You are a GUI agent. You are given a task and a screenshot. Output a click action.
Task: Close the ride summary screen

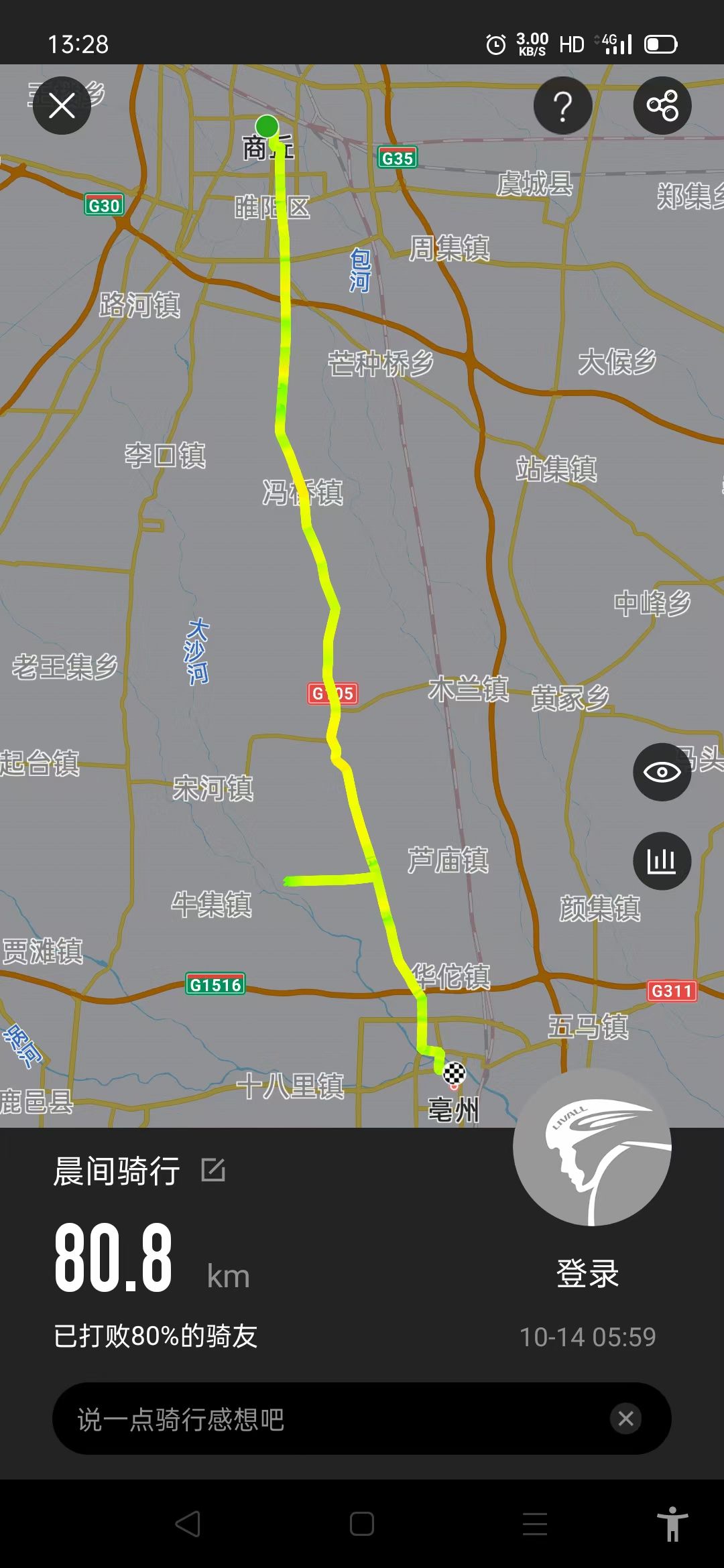pos(62,106)
